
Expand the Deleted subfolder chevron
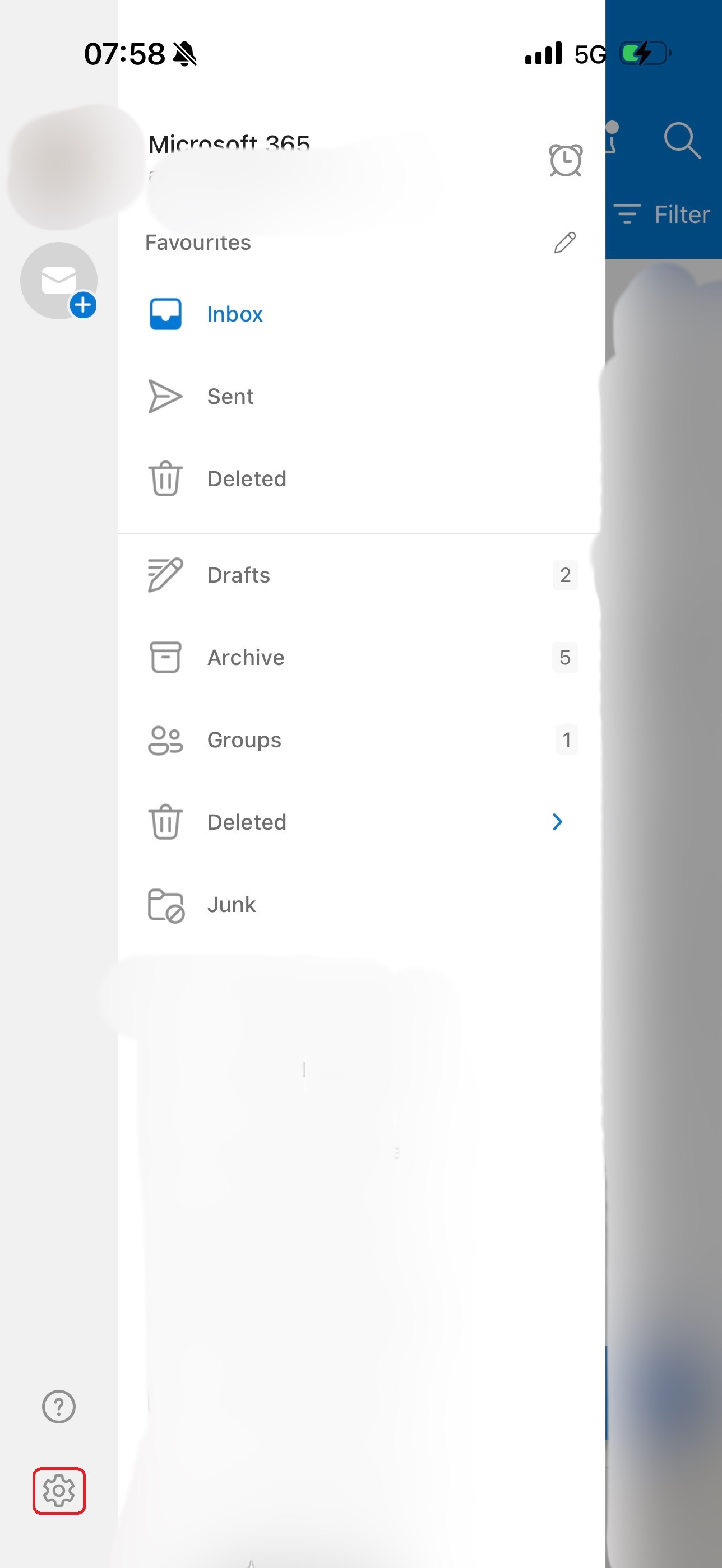click(x=558, y=822)
